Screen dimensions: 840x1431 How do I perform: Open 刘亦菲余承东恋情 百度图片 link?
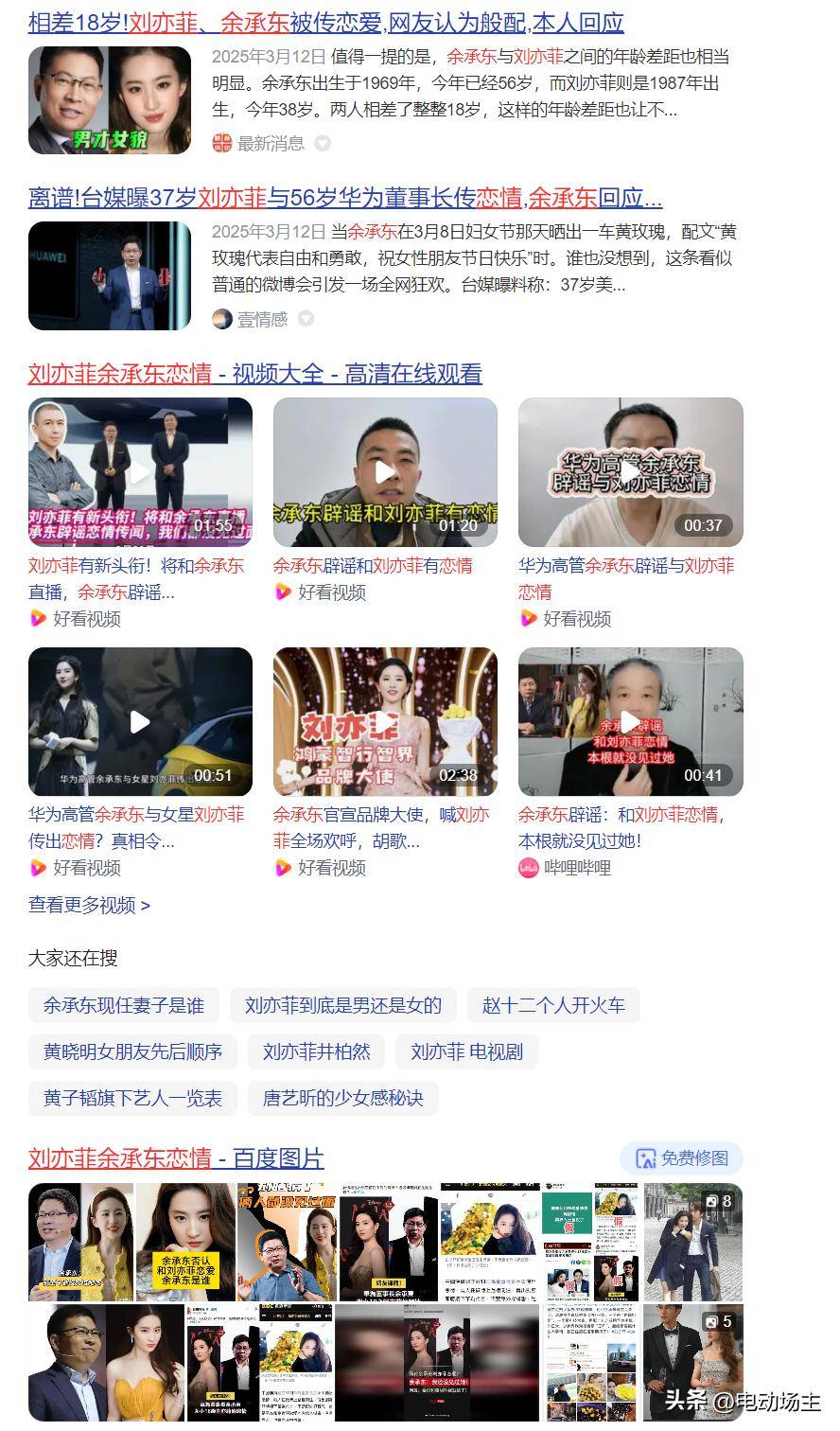[176, 1158]
